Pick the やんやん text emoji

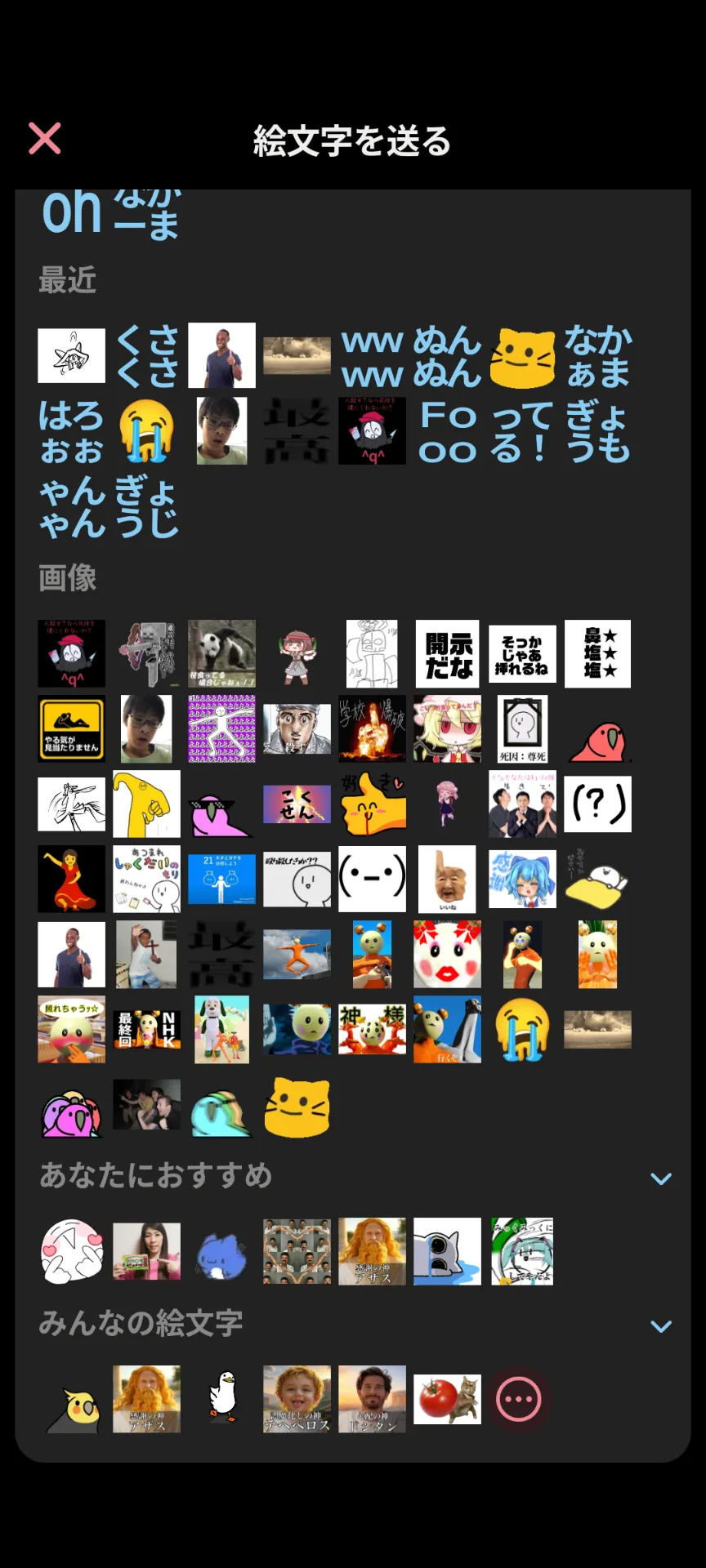click(72, 506)
